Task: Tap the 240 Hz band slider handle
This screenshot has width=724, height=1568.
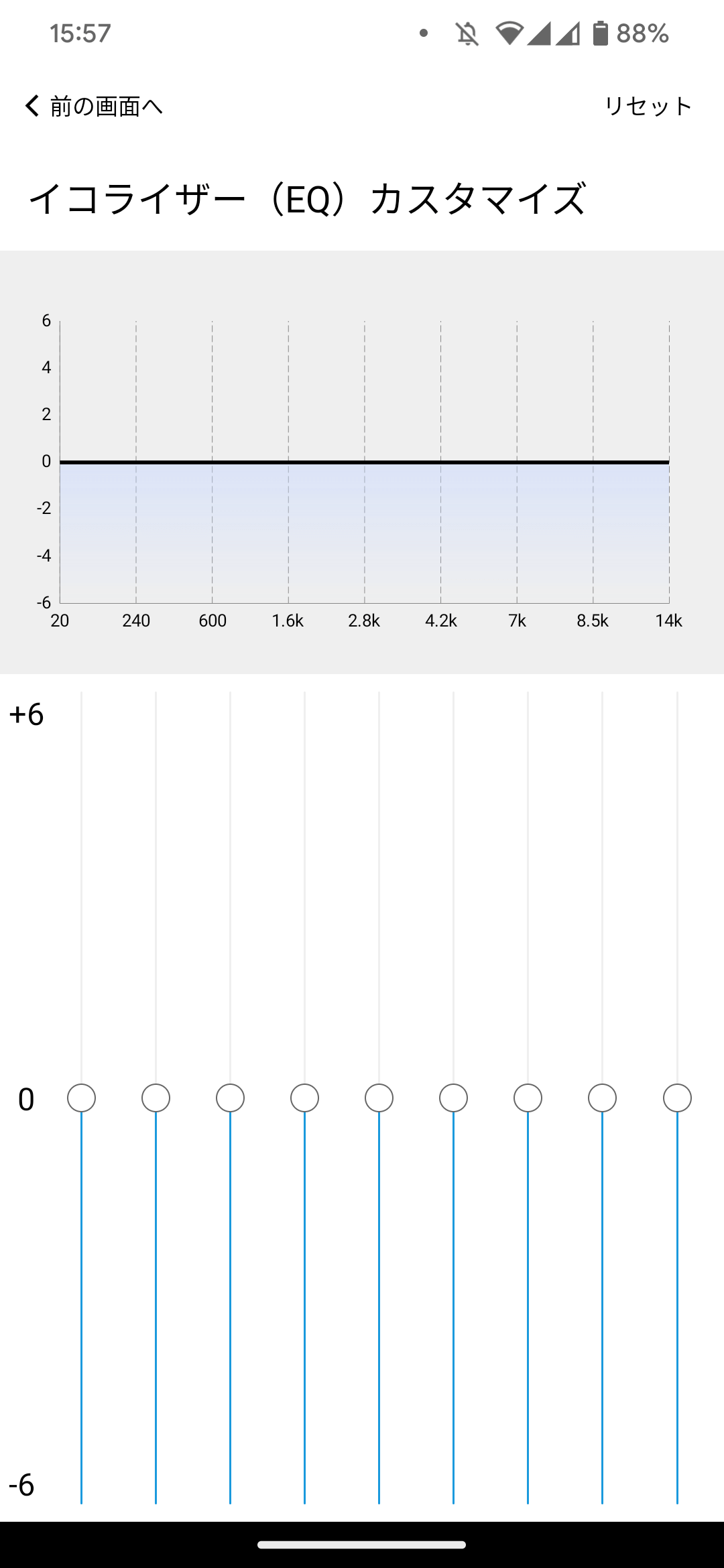Action: coord(156,1098)
